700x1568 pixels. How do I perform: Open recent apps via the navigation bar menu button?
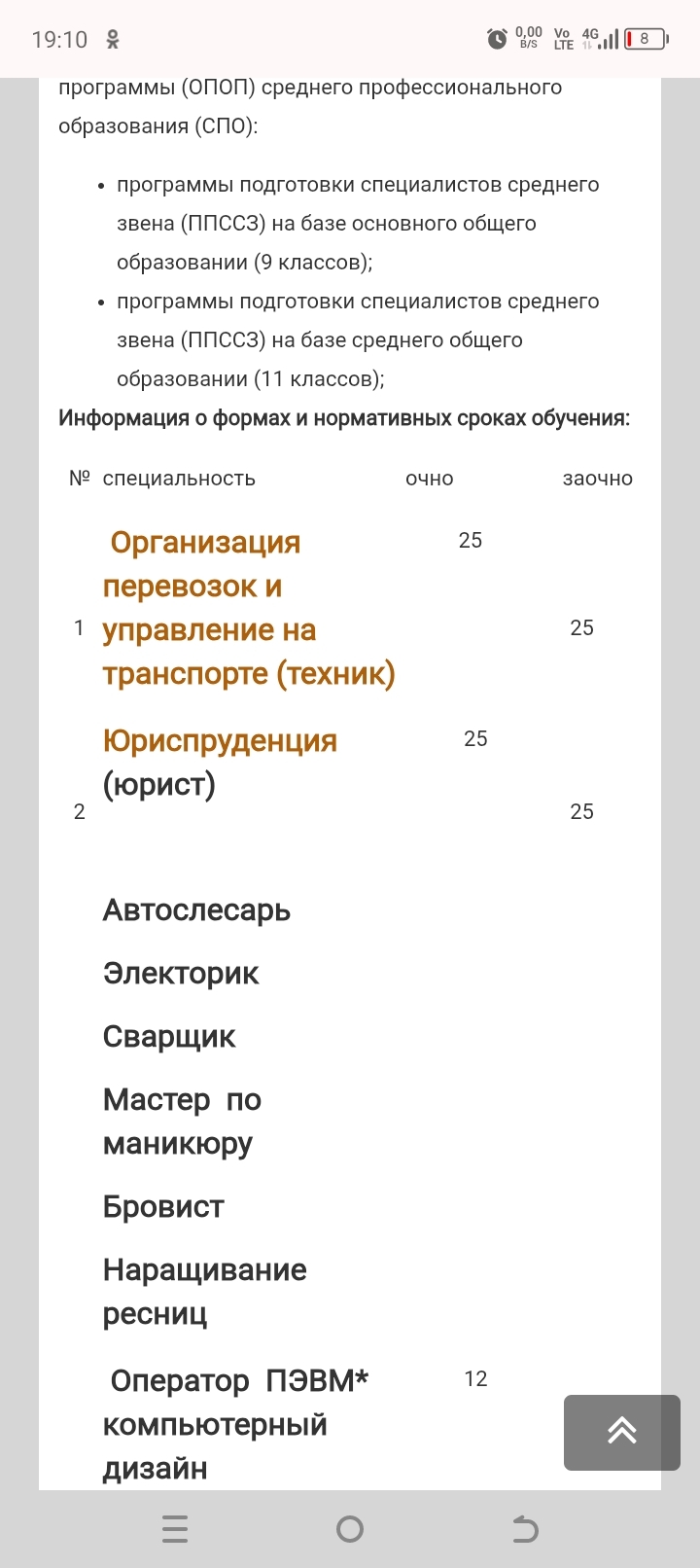175,1529
